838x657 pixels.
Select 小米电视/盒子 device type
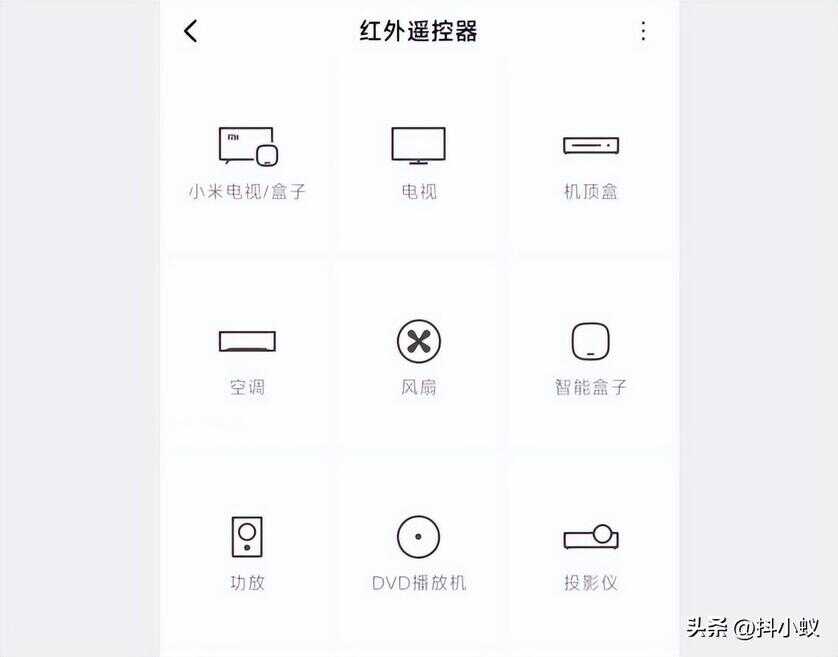pos(247,160)
